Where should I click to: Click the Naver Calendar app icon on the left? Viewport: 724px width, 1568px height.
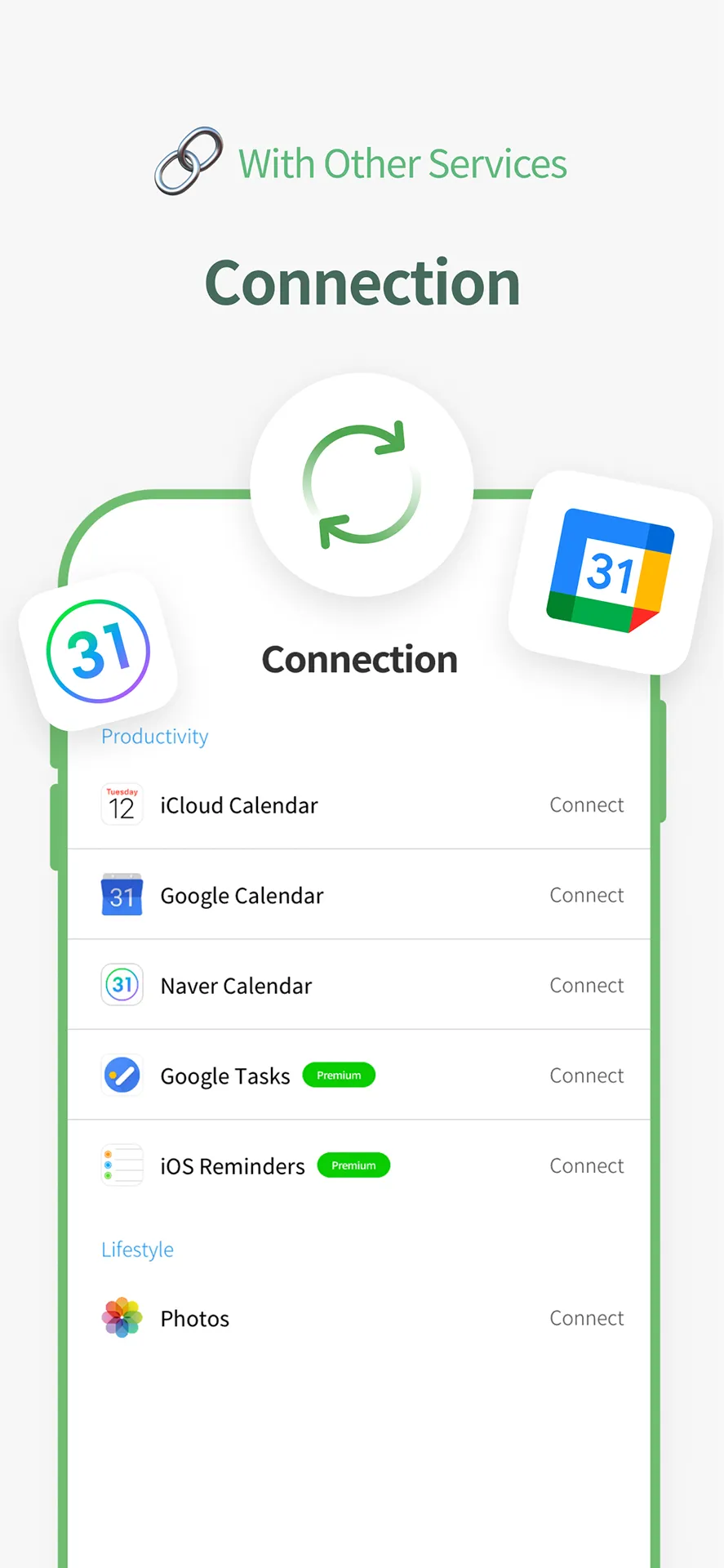[96, 650]
